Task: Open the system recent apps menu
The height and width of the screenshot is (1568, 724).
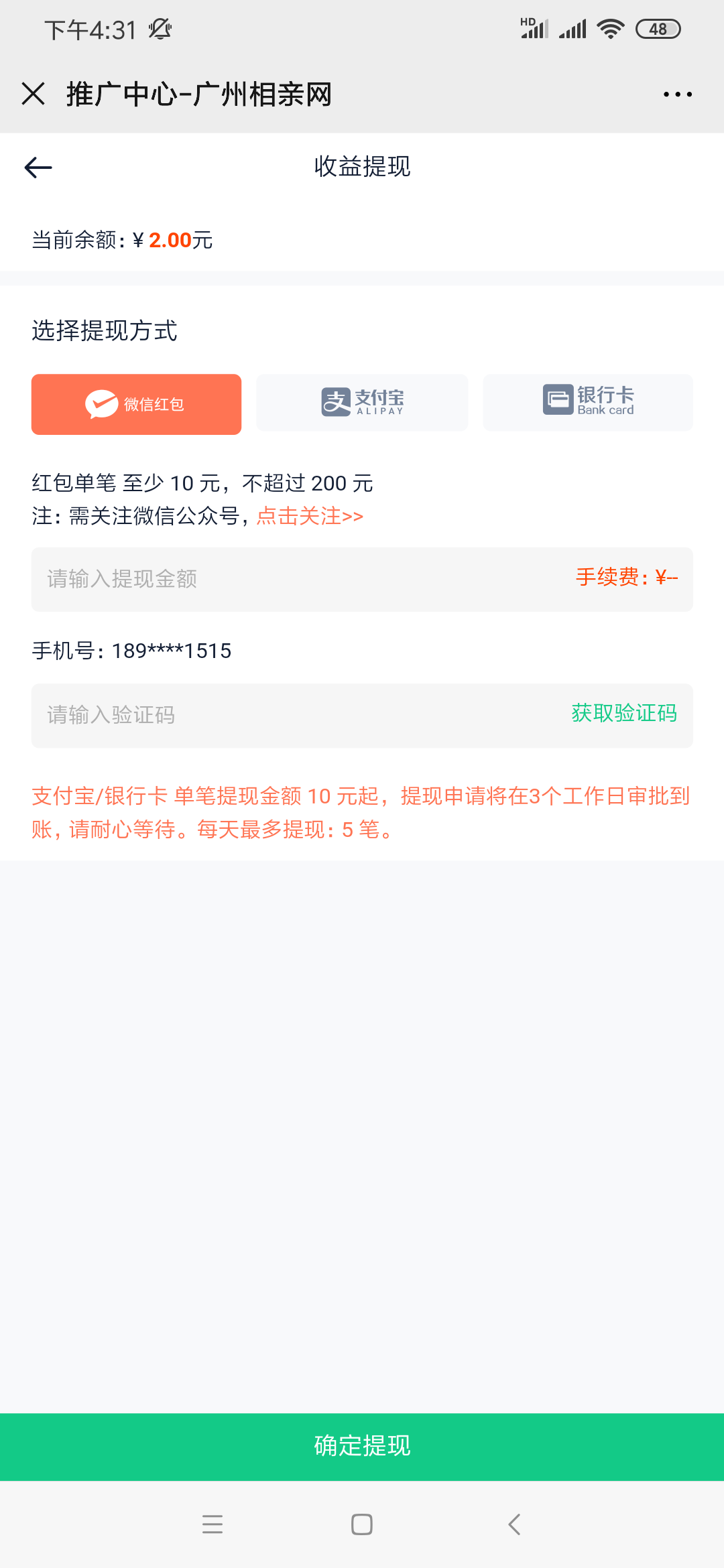Action: tap(213, 1524)
